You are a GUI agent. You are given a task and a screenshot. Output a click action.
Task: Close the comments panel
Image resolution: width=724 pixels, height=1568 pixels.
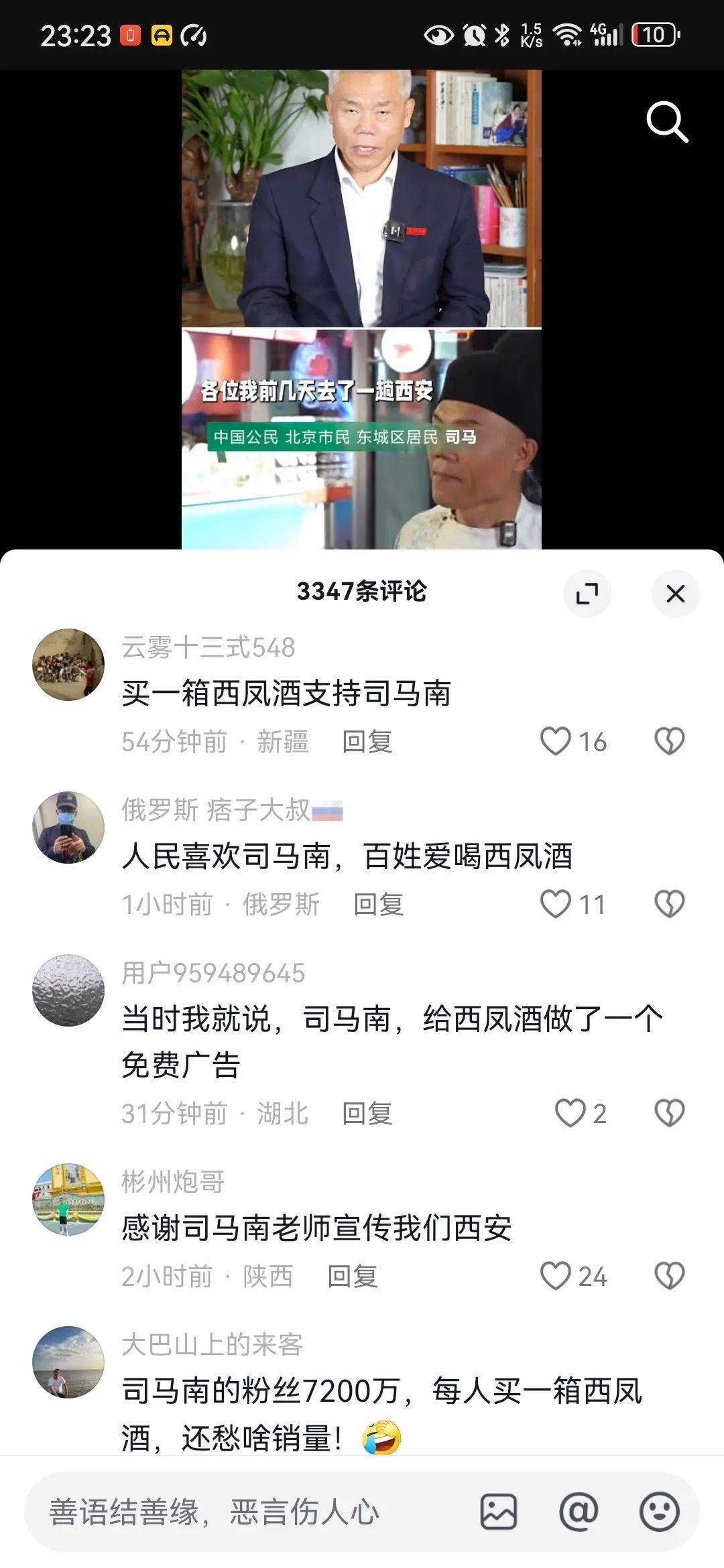pos(675,594)
